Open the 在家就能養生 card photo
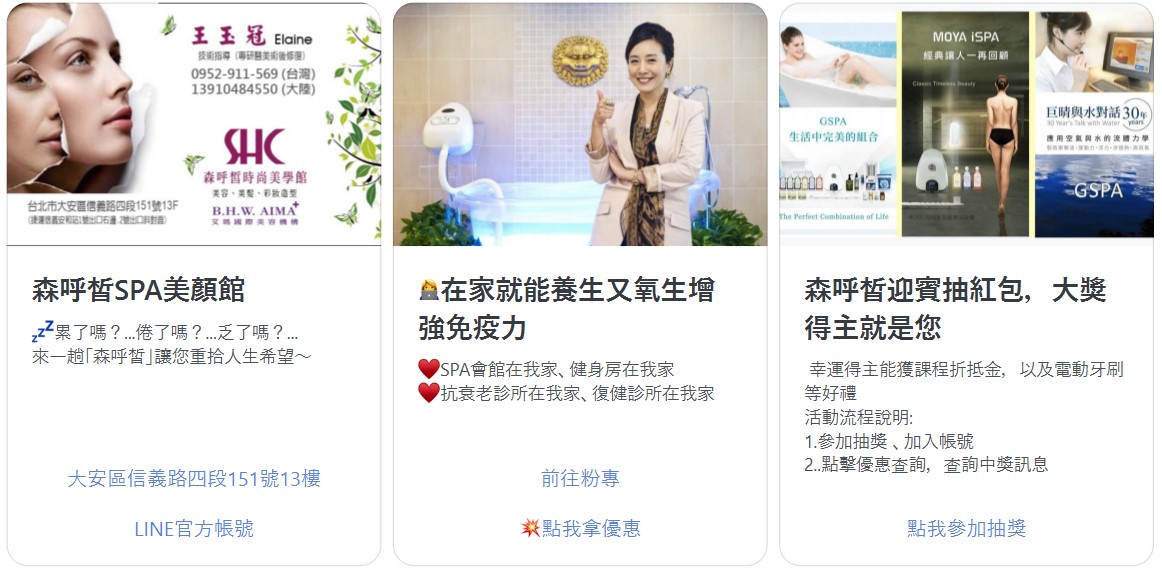 (x=580, y=125)
